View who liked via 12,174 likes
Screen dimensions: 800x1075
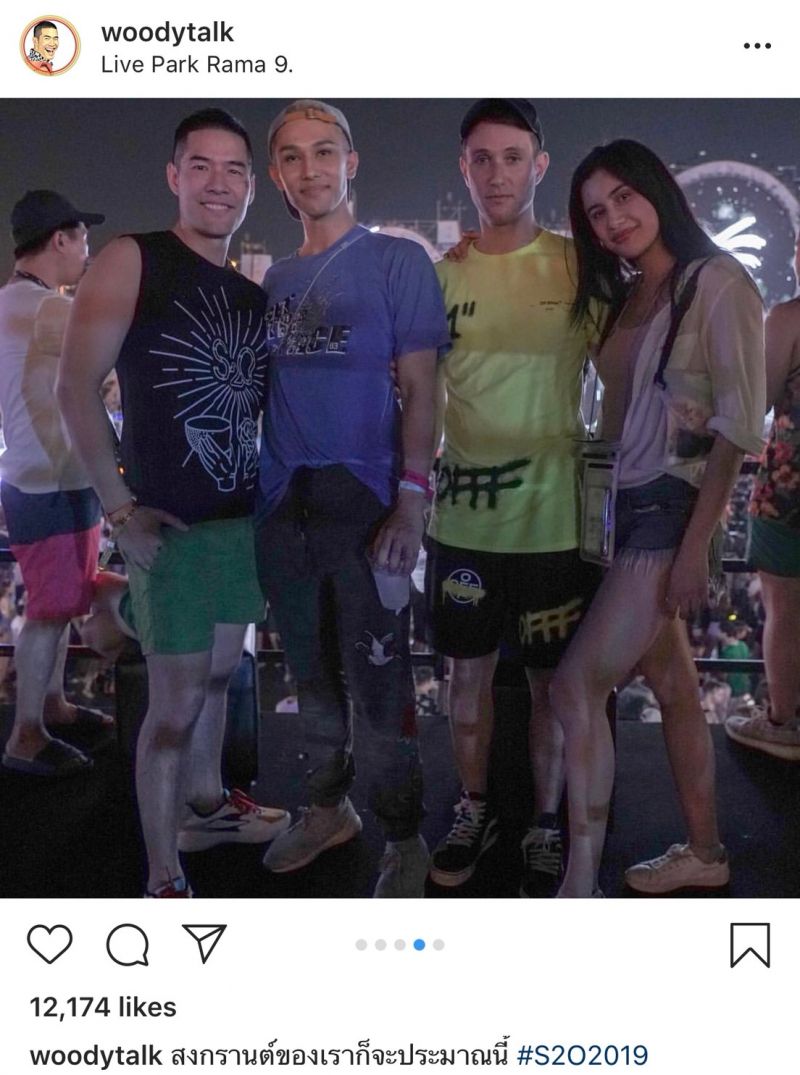103,1007
